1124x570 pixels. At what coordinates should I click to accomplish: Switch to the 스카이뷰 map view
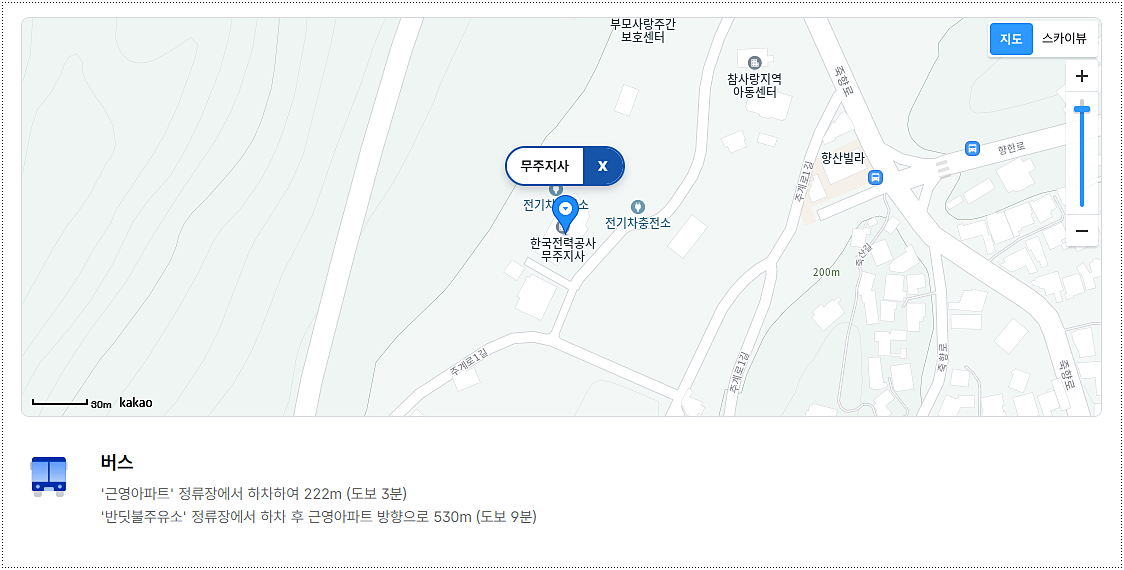point(1064,39)
